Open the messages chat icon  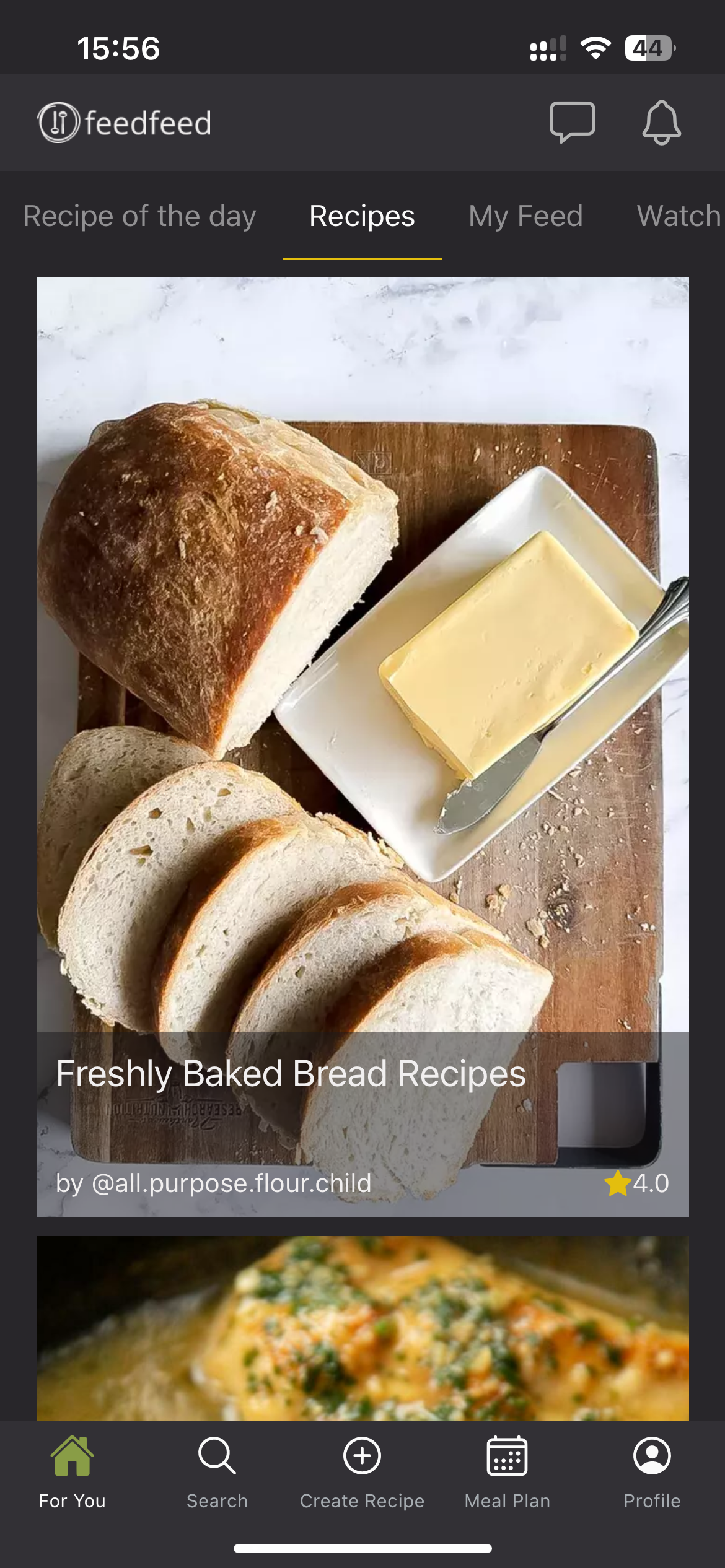(x=572, y=122)
